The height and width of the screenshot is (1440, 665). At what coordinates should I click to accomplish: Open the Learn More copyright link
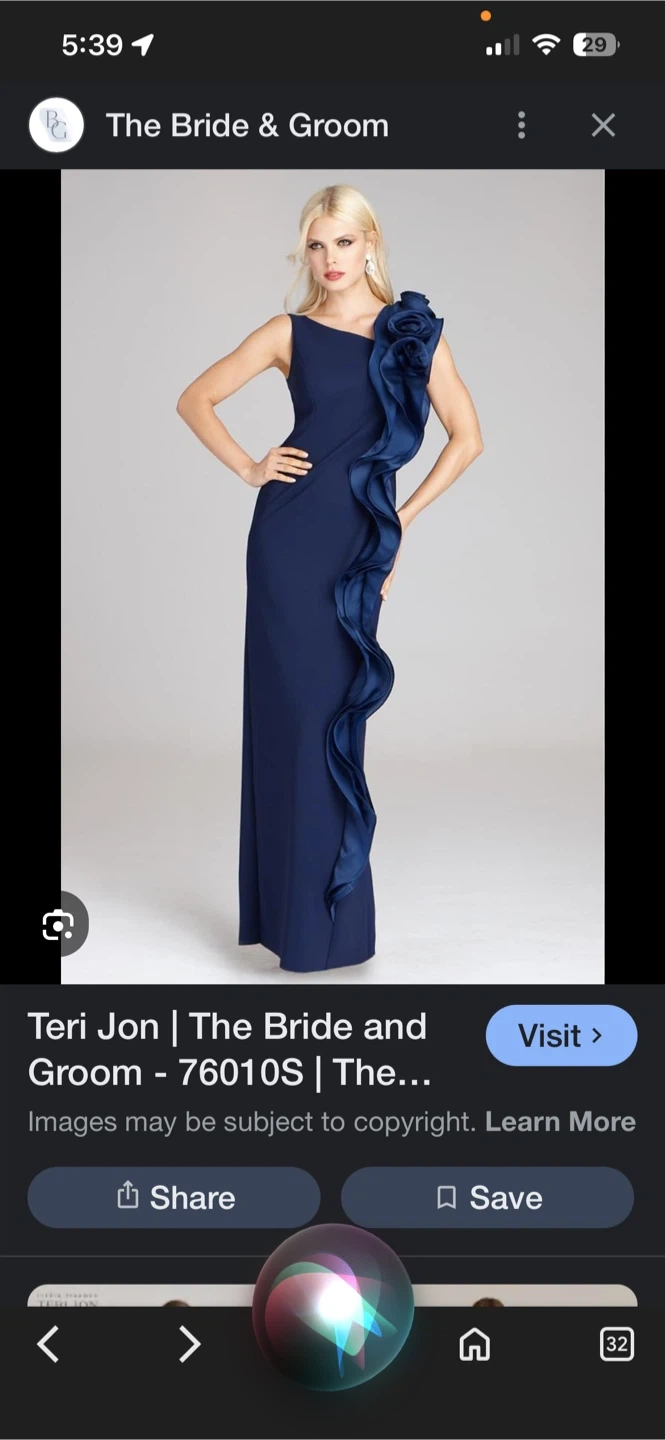click(x=560, y=1122)
